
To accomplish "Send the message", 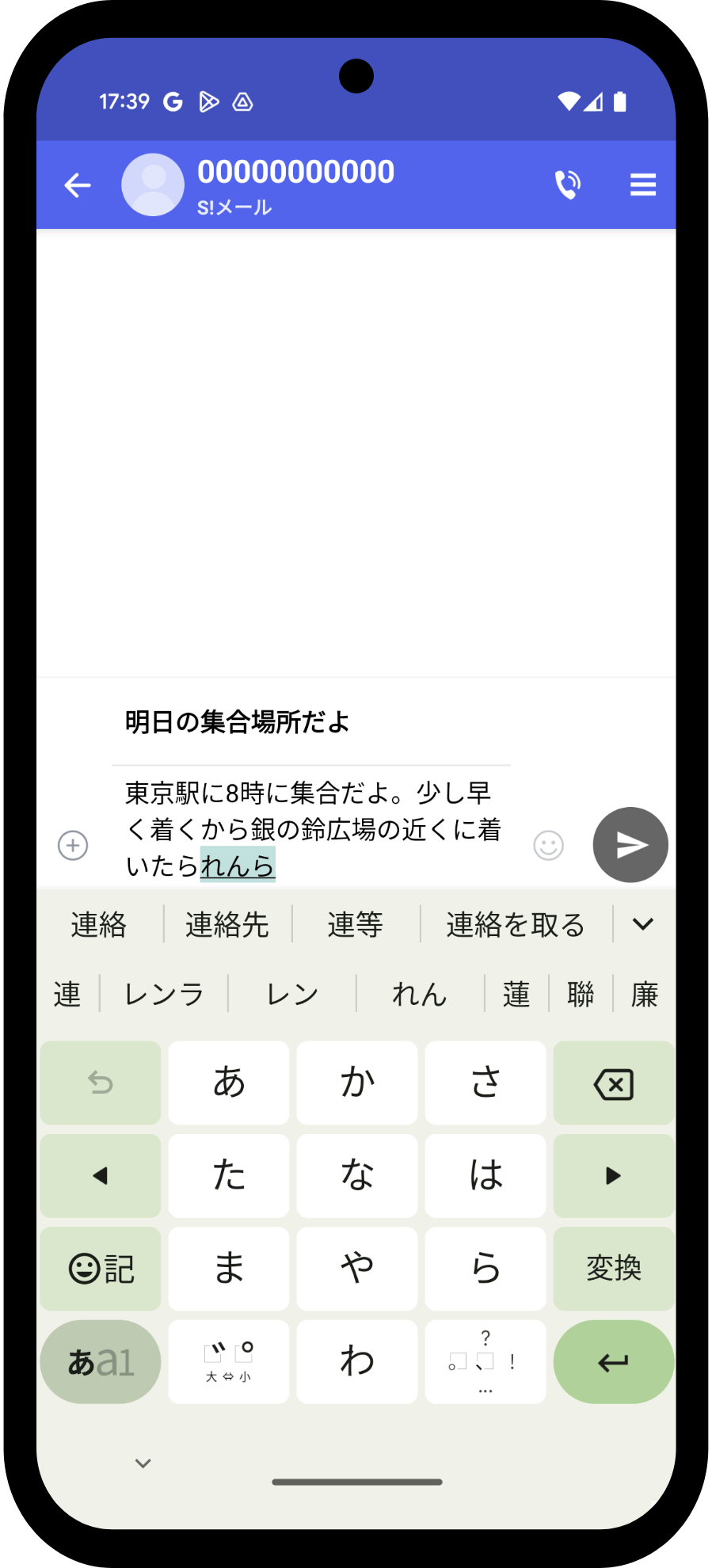I will pos(630,845).
